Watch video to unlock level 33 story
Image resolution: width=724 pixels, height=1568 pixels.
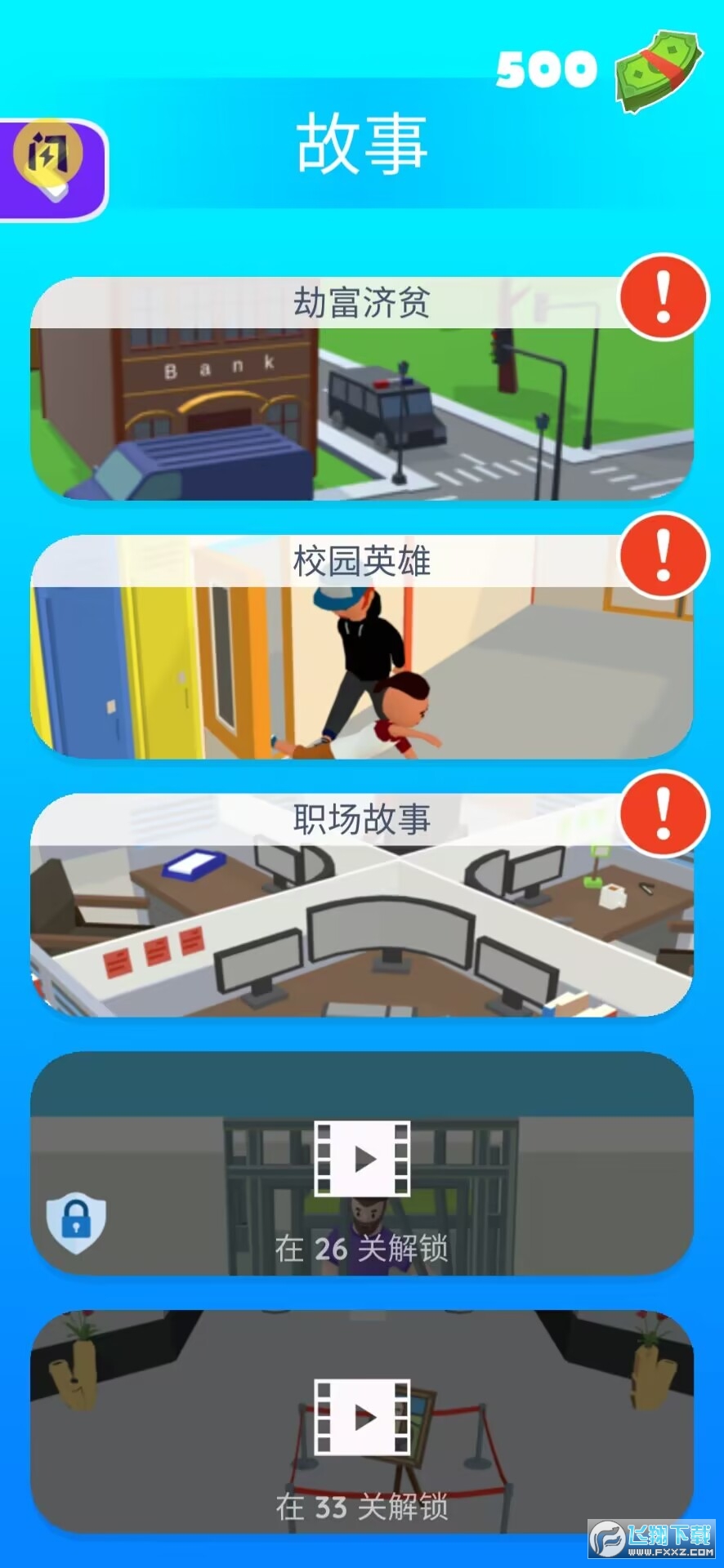click(361, 1417)
